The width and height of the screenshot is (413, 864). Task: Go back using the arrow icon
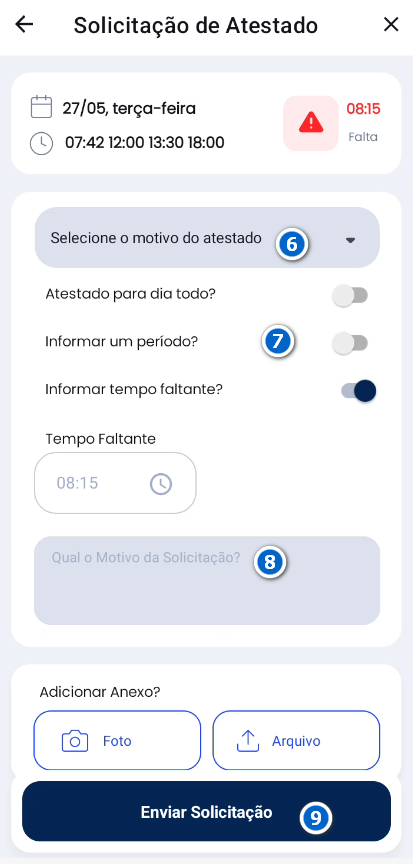click(x=24, y=25)
